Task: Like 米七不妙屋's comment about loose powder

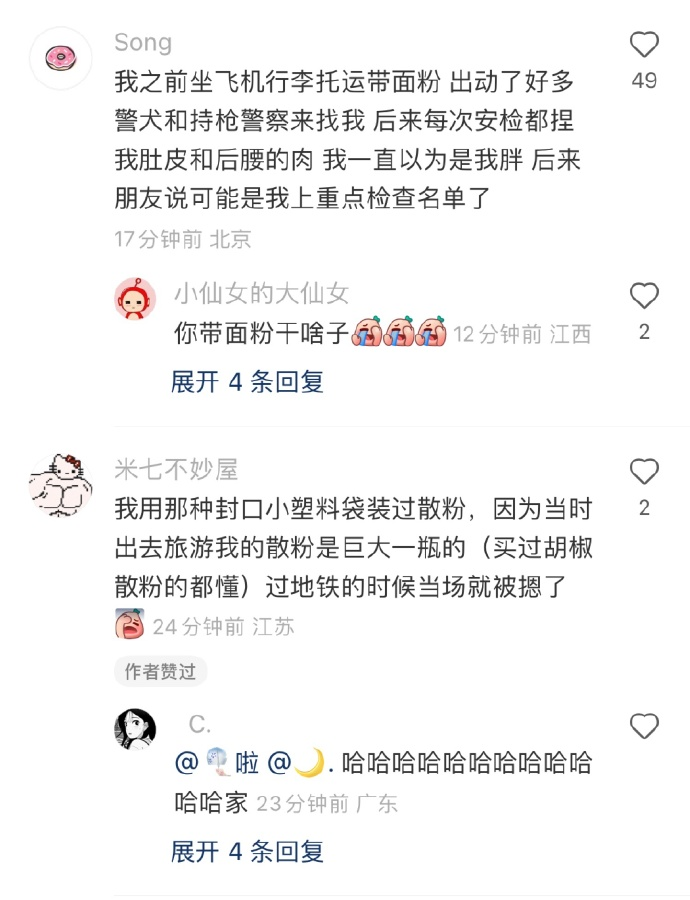Action: click(x=645, y=471)
